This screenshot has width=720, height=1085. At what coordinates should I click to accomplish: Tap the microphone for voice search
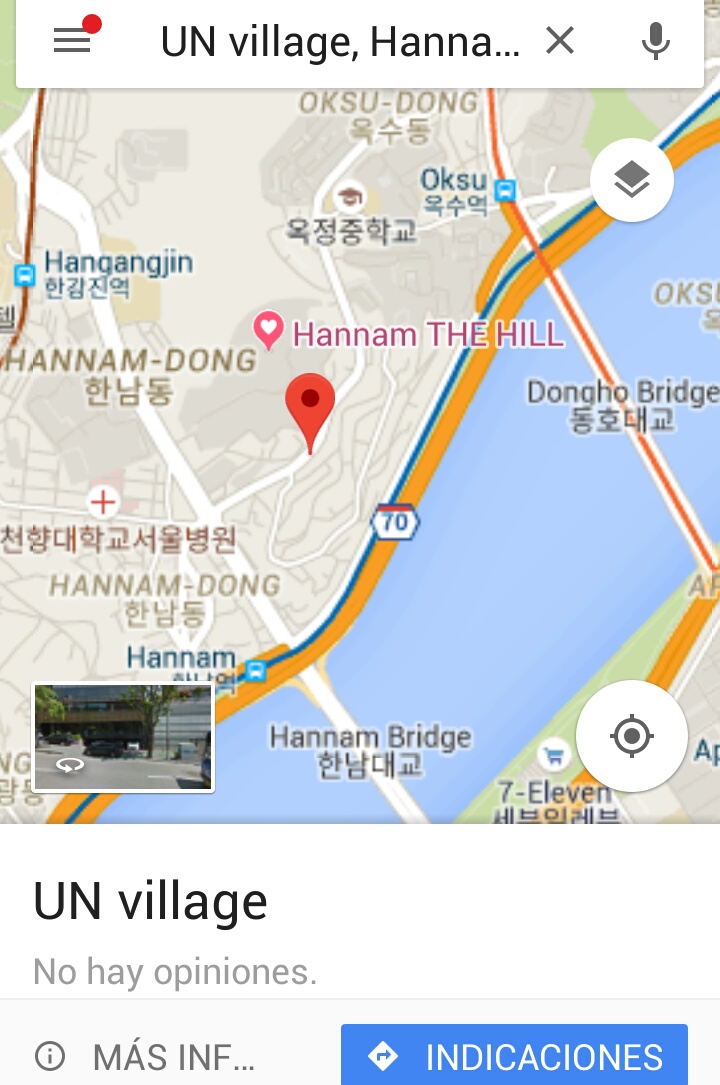click(x=655, y=41)
